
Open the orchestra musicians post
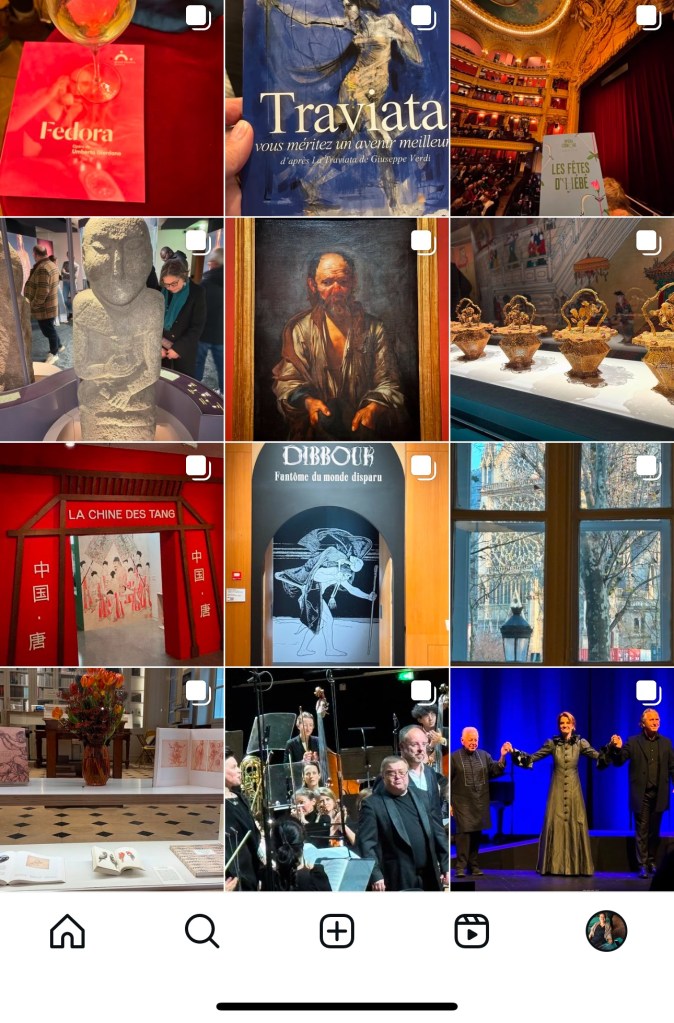coord(337,779)
